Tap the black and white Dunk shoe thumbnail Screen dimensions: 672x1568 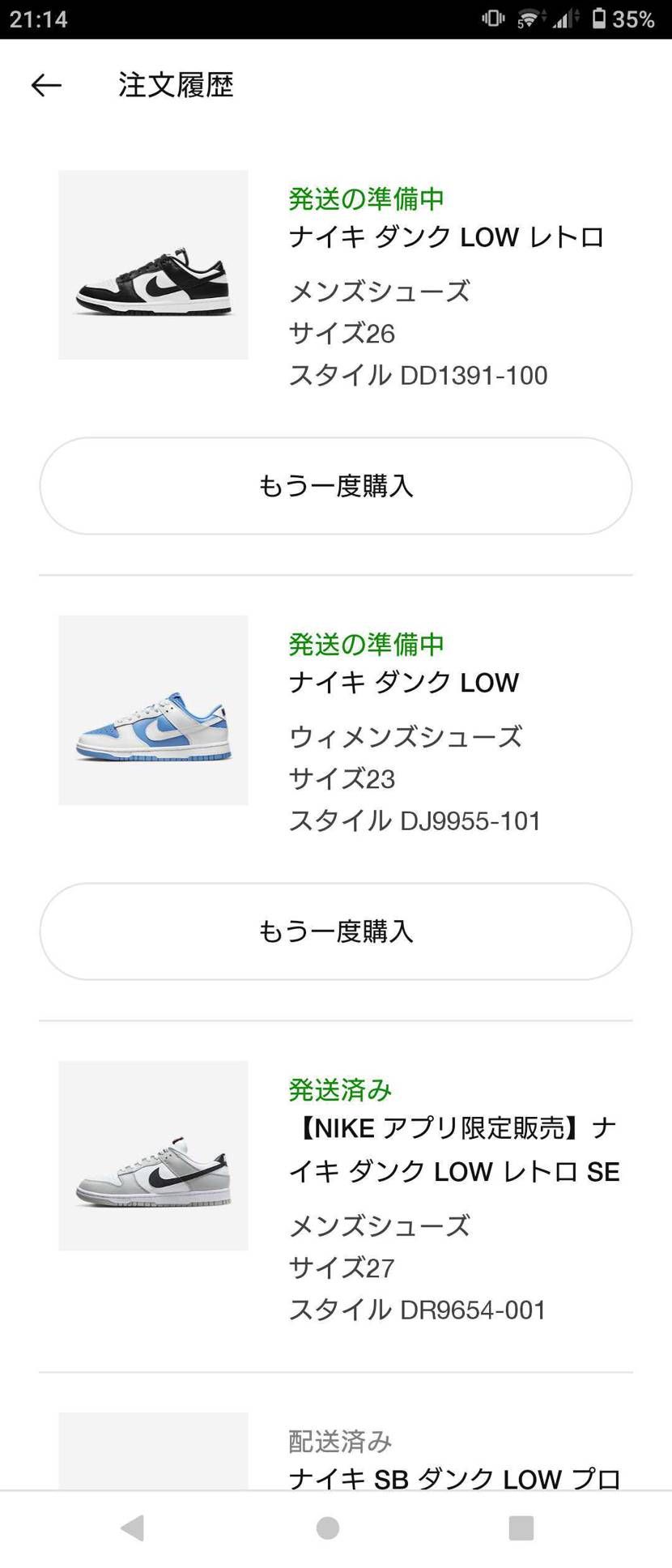pyautogui.click(x=152, y=263)
